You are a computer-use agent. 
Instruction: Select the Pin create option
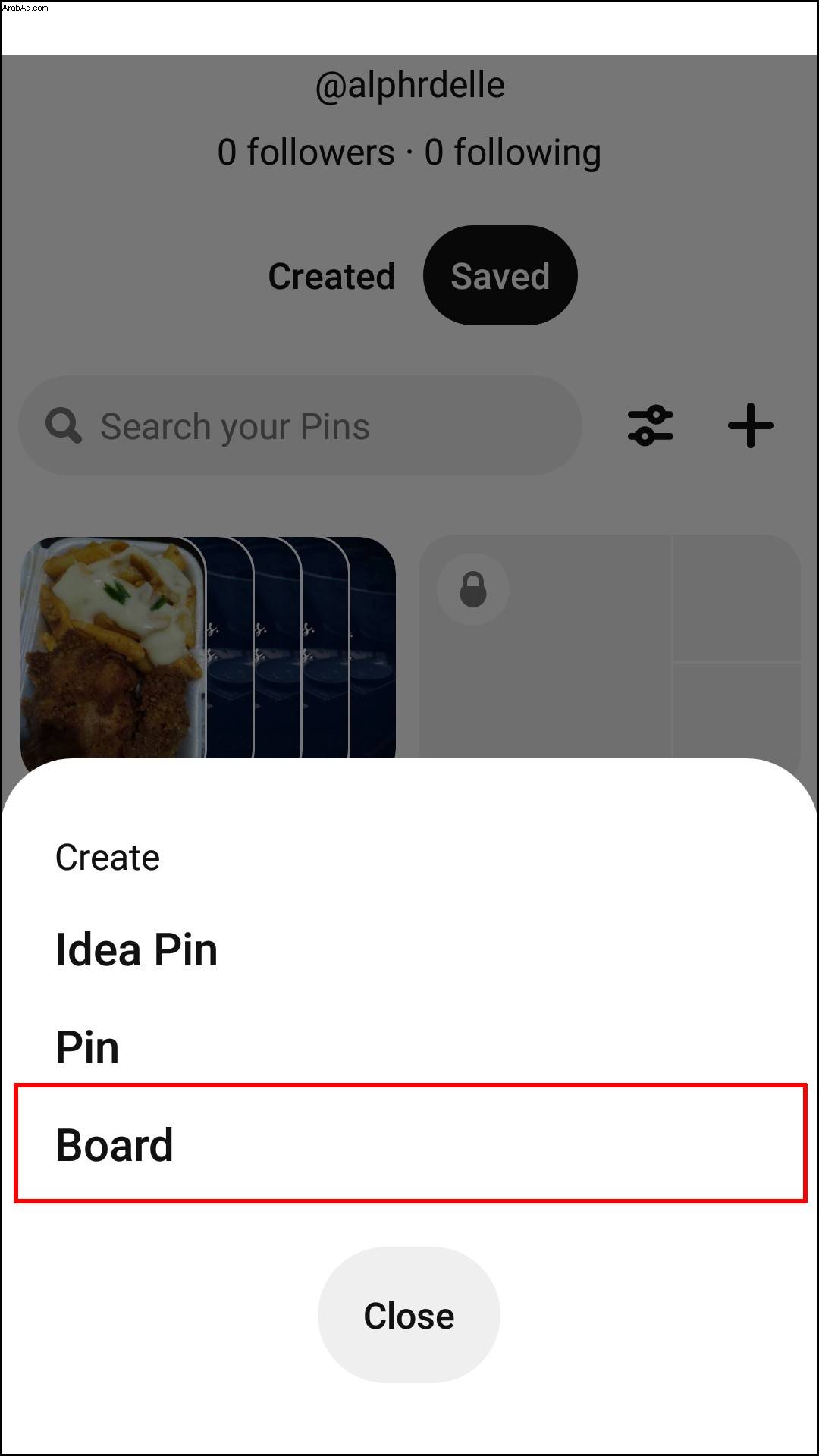pos(87,1047)
